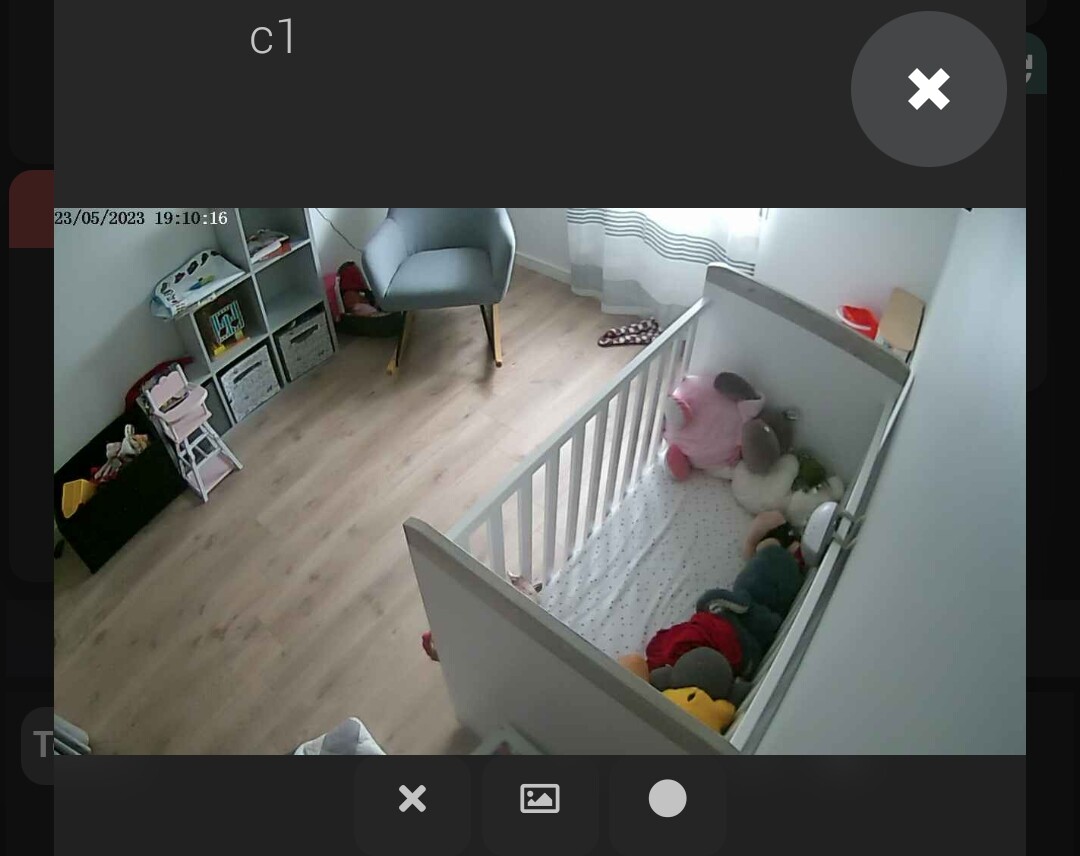This screenshot has height=856, width=1080.
Task: Tap the small X button below the video
Action: [412, 798]
